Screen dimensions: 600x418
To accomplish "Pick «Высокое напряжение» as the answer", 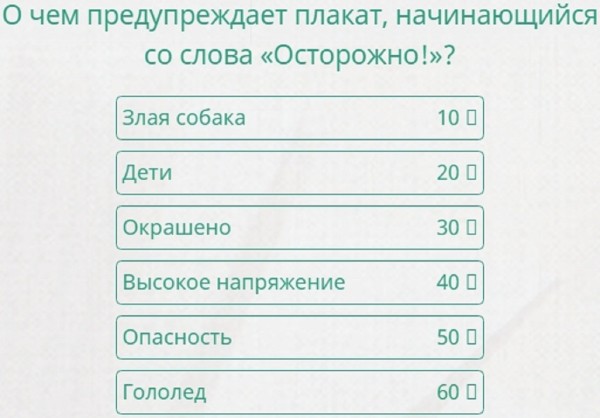I will point(299,283).
